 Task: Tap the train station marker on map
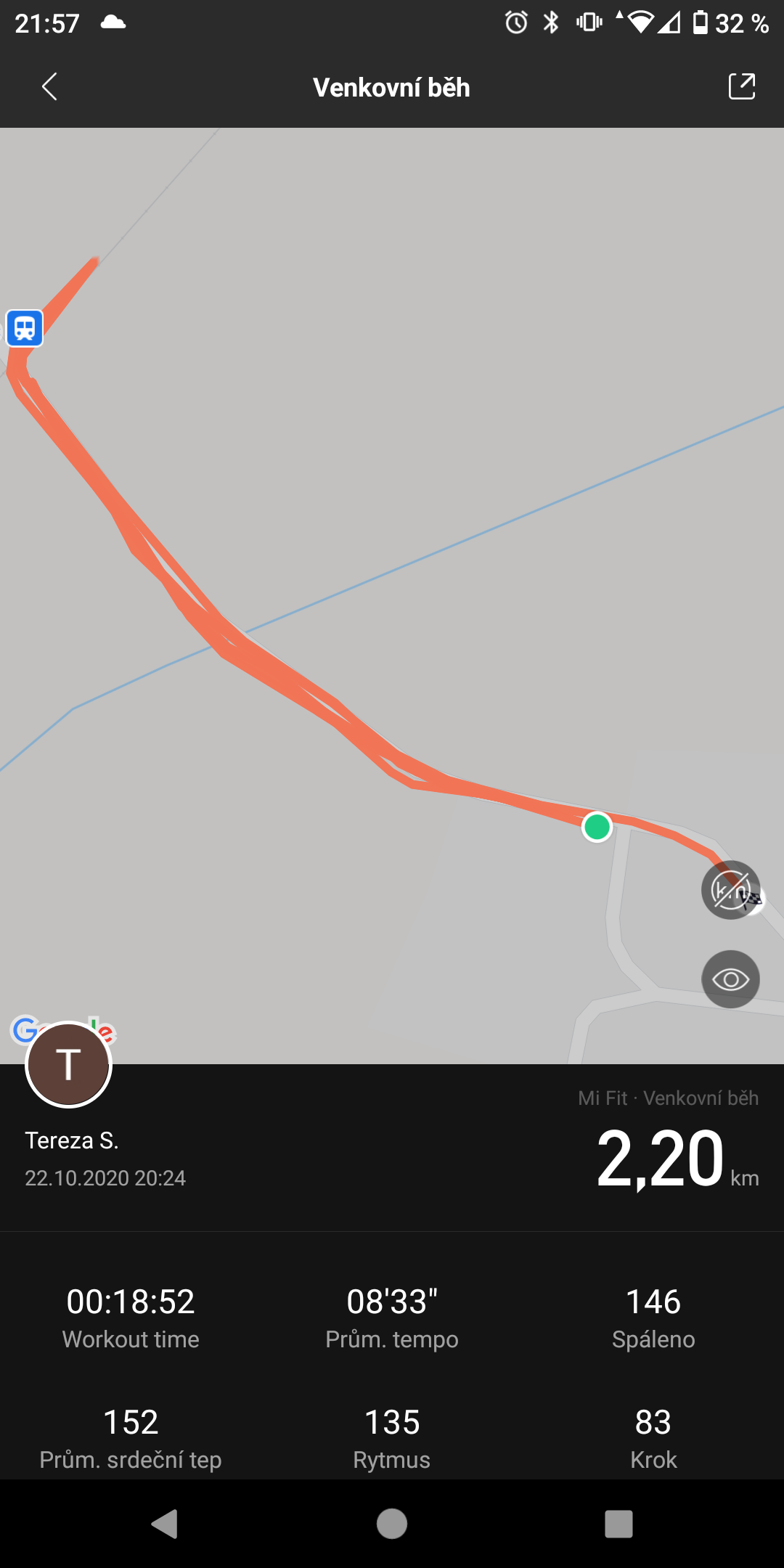coord(25,328)
